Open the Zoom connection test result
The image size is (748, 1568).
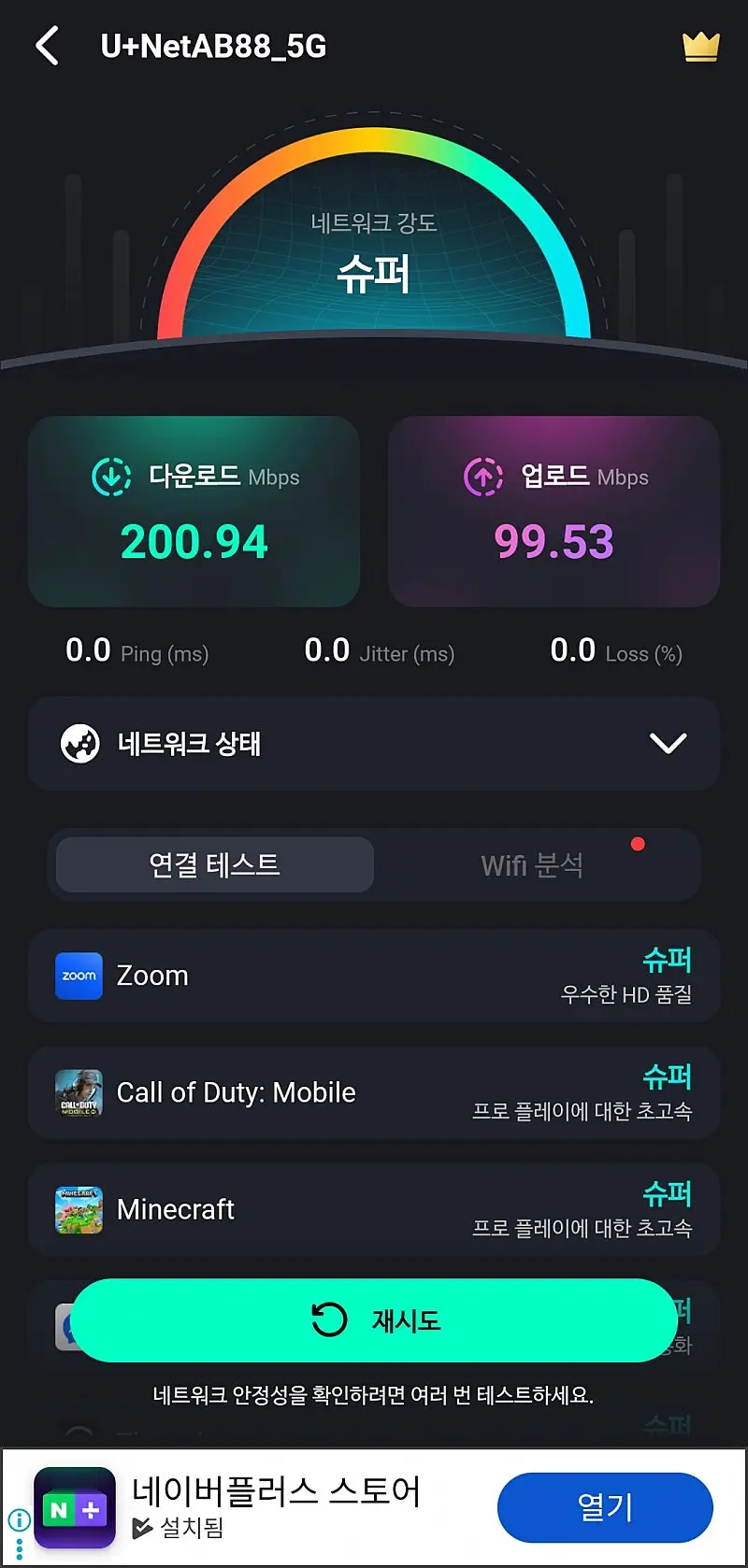(x=374, y=976)
